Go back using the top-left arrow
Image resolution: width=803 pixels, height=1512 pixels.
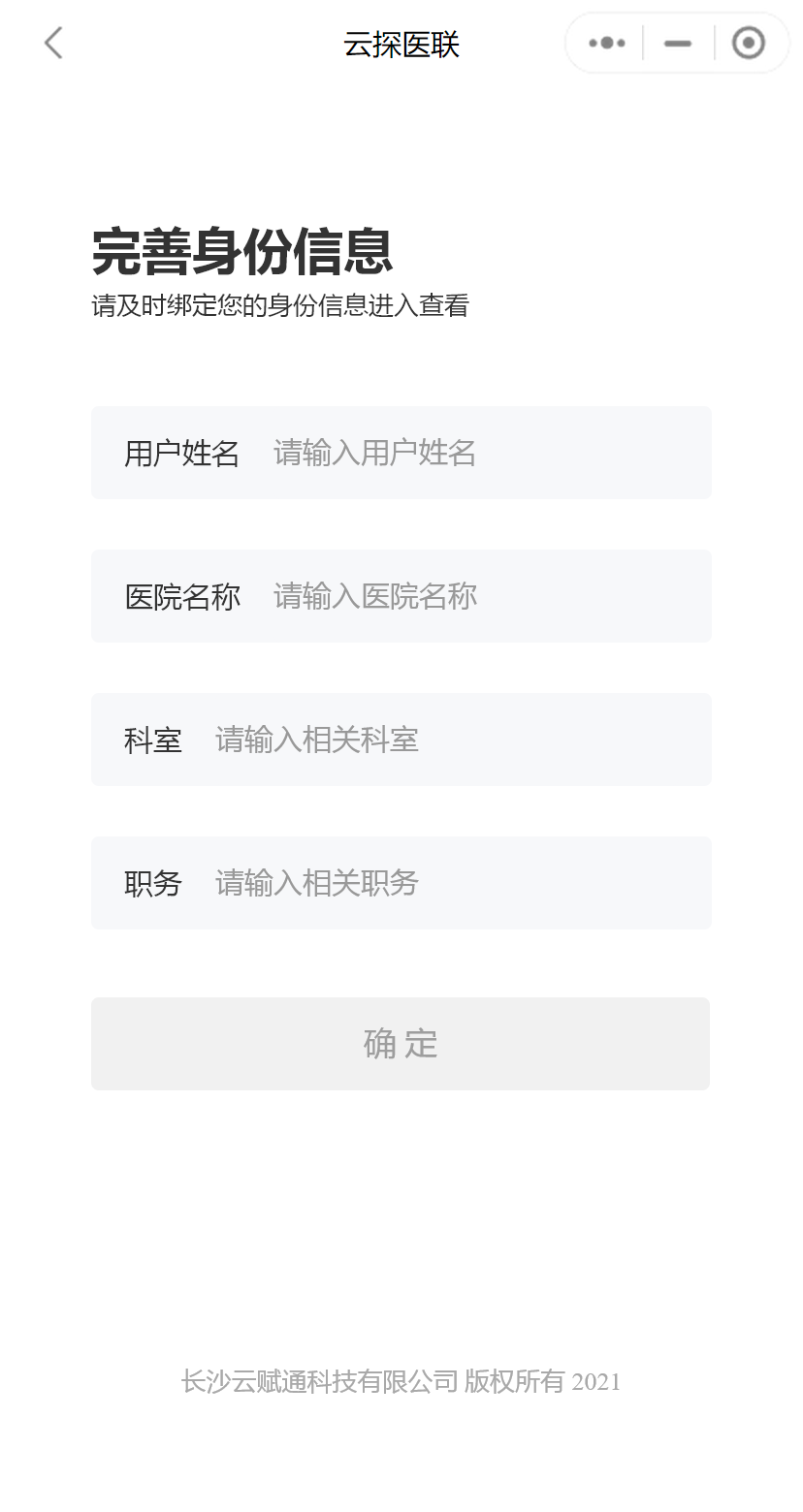pyautogui.click(x=53, y=43)
